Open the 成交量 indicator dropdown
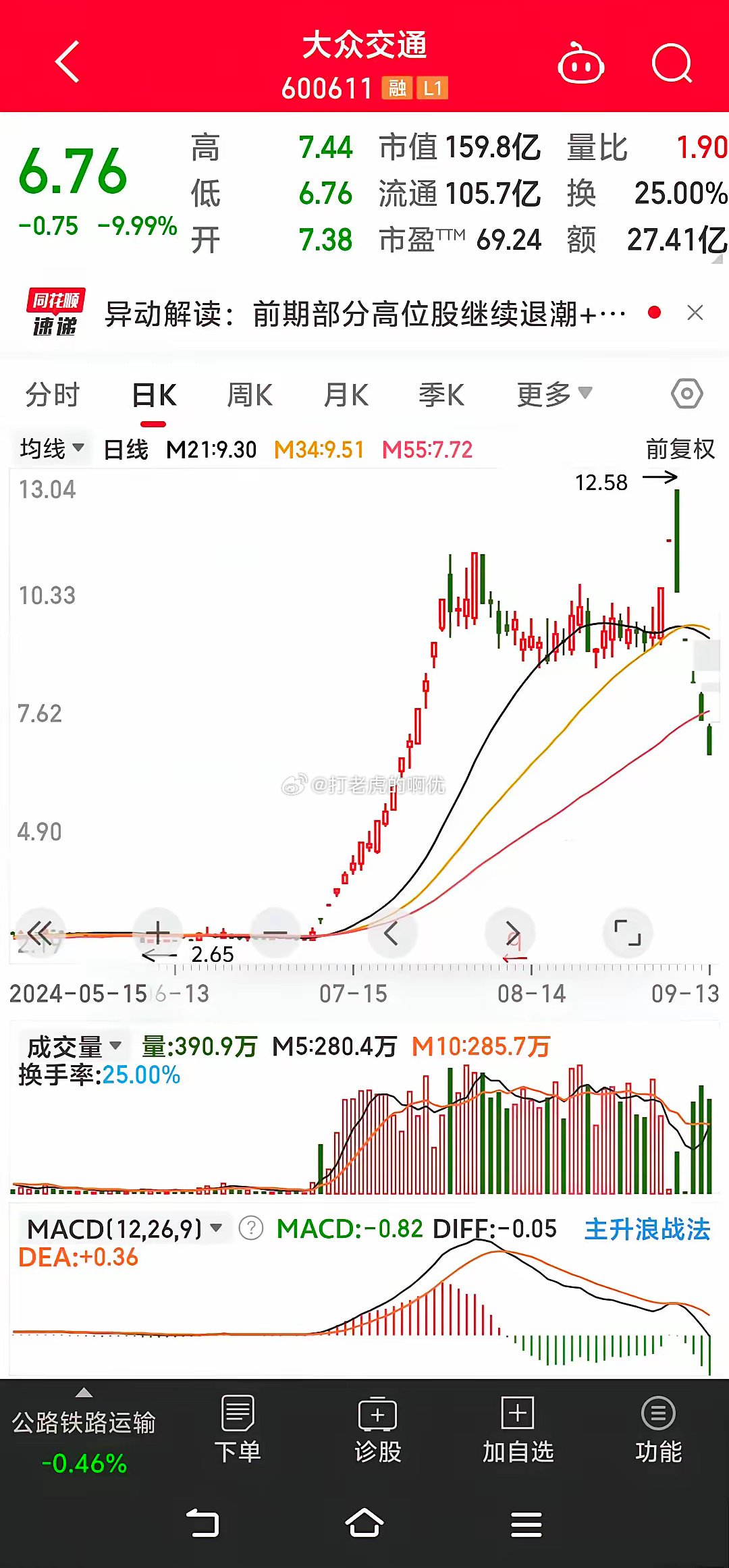 [x=74, y=1047]
